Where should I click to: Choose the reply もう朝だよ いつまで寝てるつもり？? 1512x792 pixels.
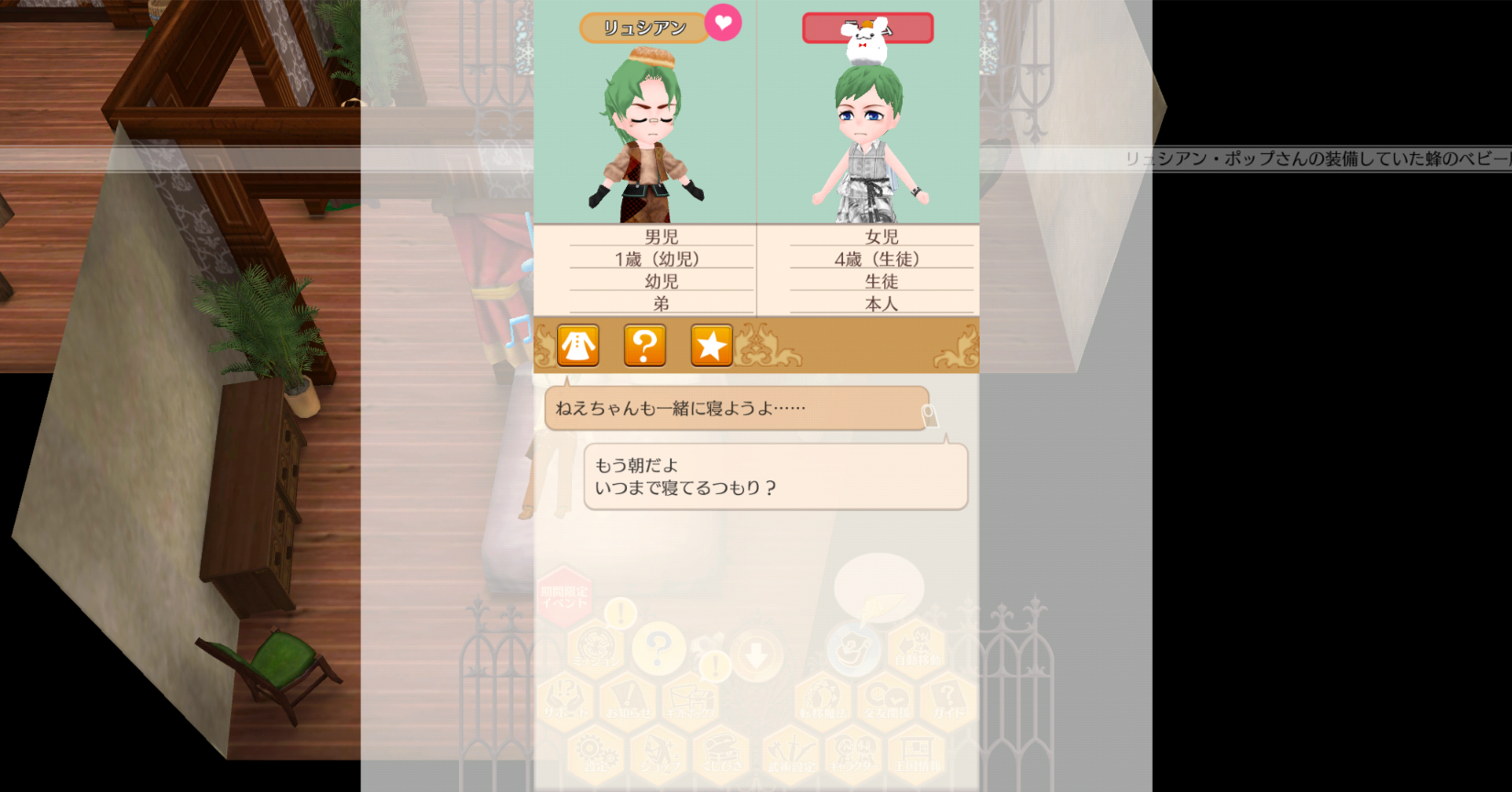click(x=775, y=477)
